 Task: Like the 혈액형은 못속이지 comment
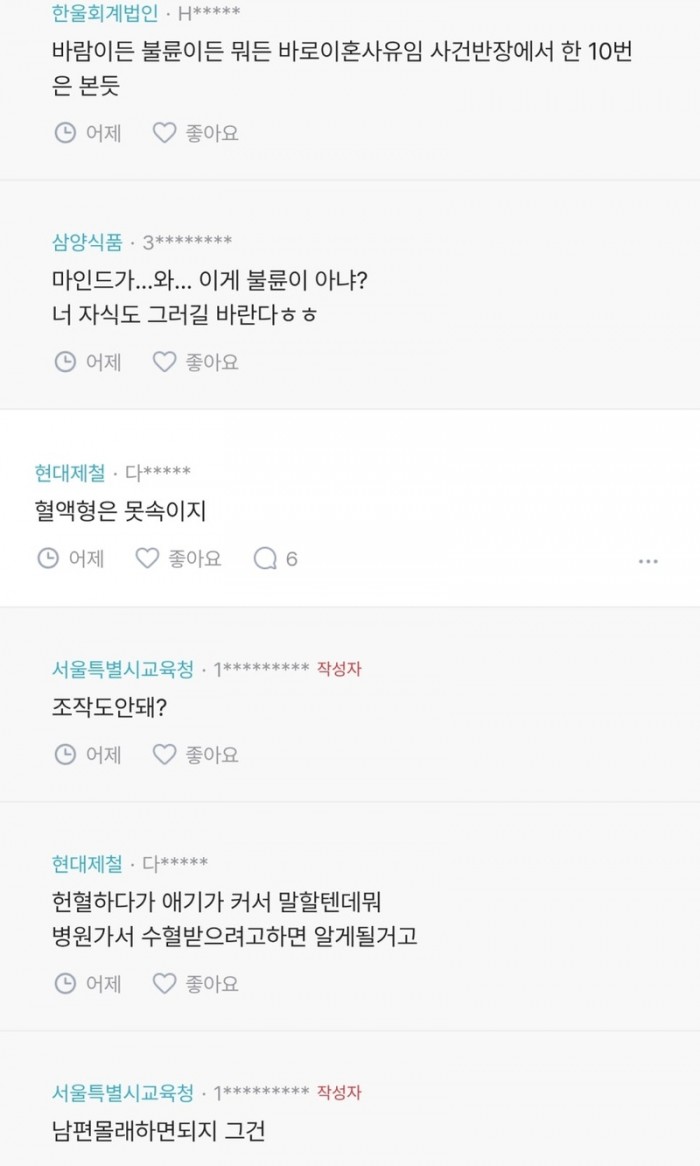pos(179,558)
